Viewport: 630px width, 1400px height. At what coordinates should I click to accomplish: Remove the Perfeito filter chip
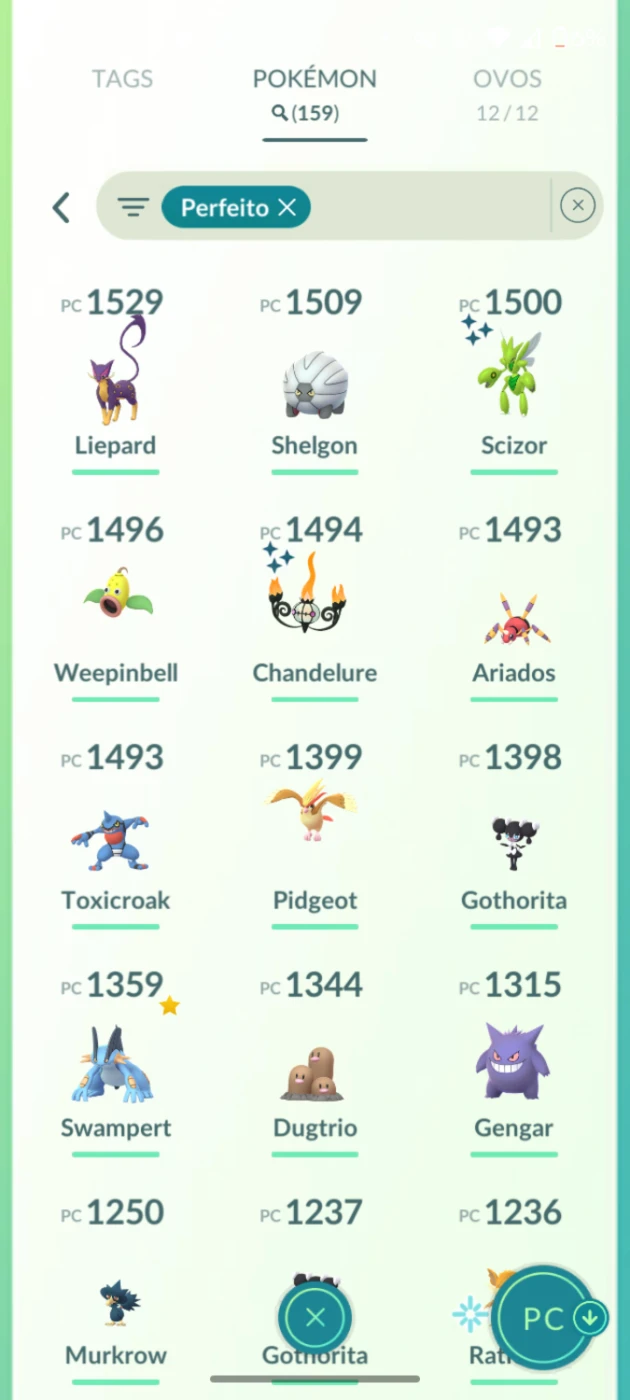[287, 207]
